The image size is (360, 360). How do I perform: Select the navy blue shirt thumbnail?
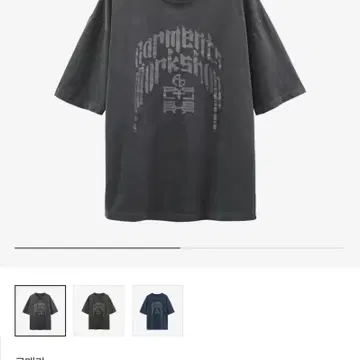click(157, 311)
